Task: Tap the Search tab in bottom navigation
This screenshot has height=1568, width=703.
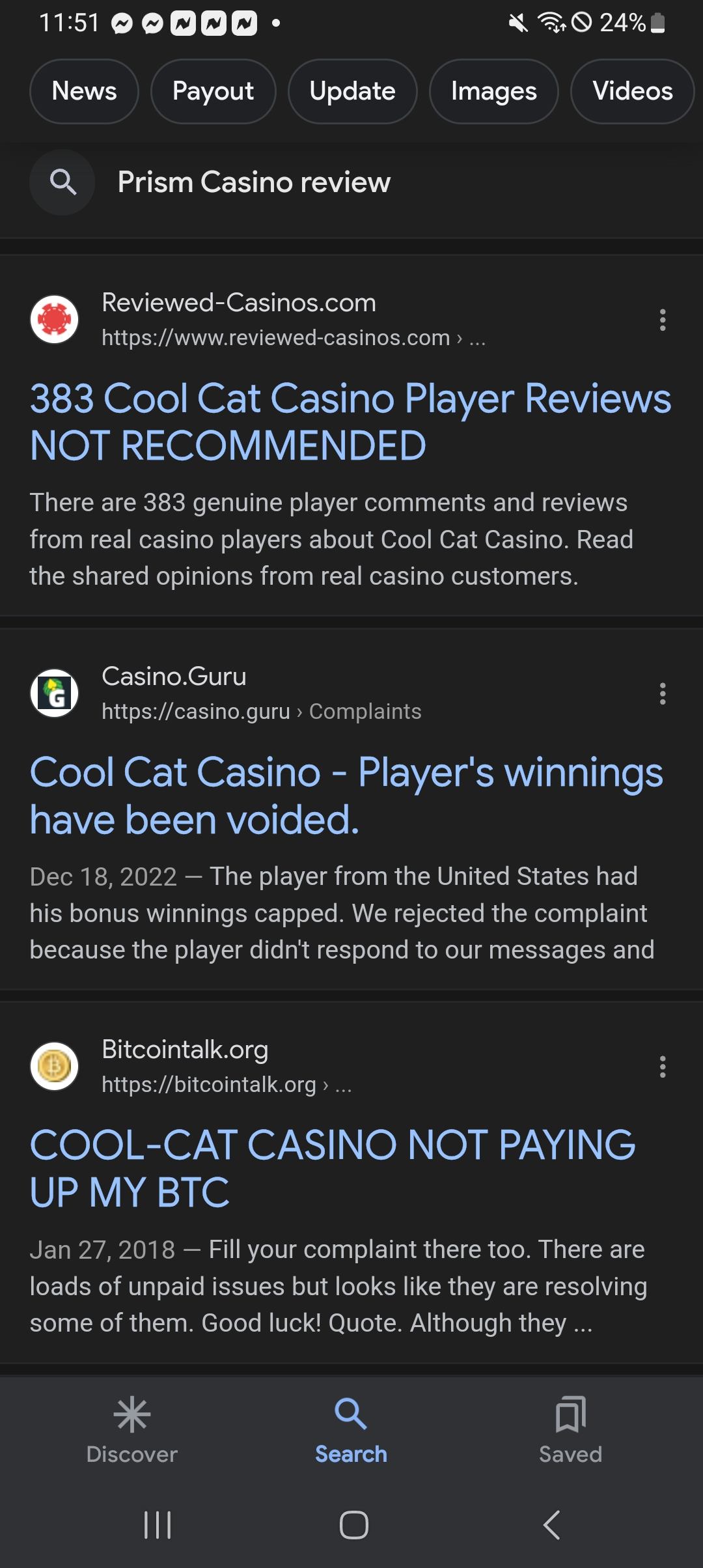Action: [x=351, y=1431]
